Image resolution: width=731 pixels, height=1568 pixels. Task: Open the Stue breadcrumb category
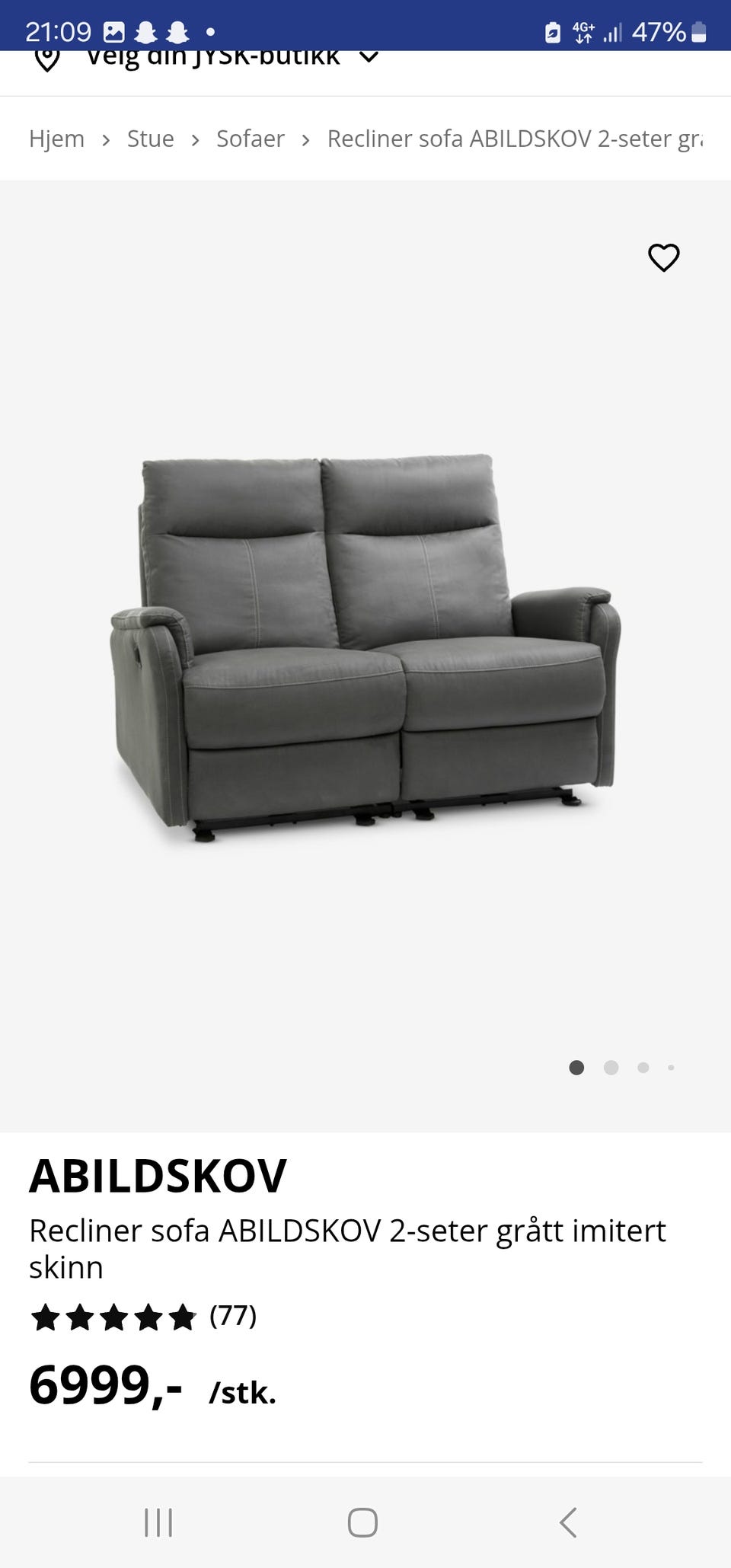pos(150,139)
